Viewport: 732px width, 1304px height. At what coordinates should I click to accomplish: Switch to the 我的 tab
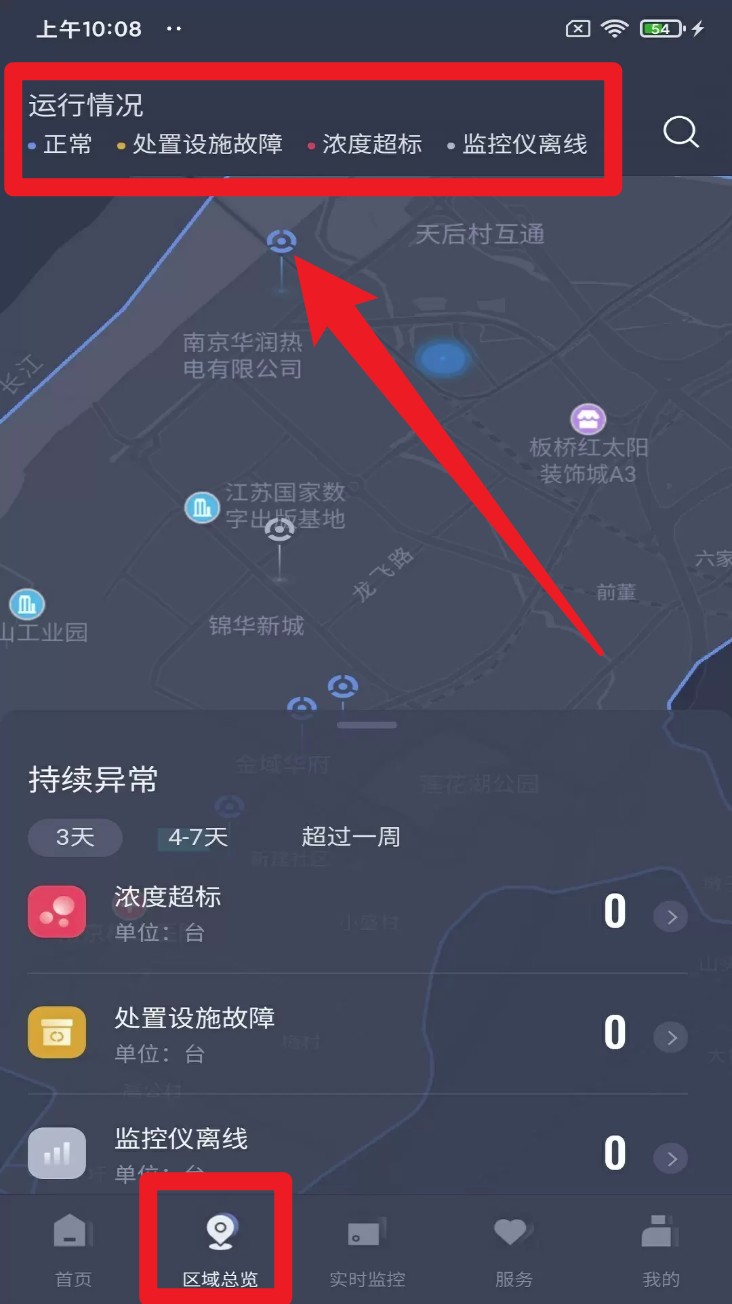[x=660, y=1249]
